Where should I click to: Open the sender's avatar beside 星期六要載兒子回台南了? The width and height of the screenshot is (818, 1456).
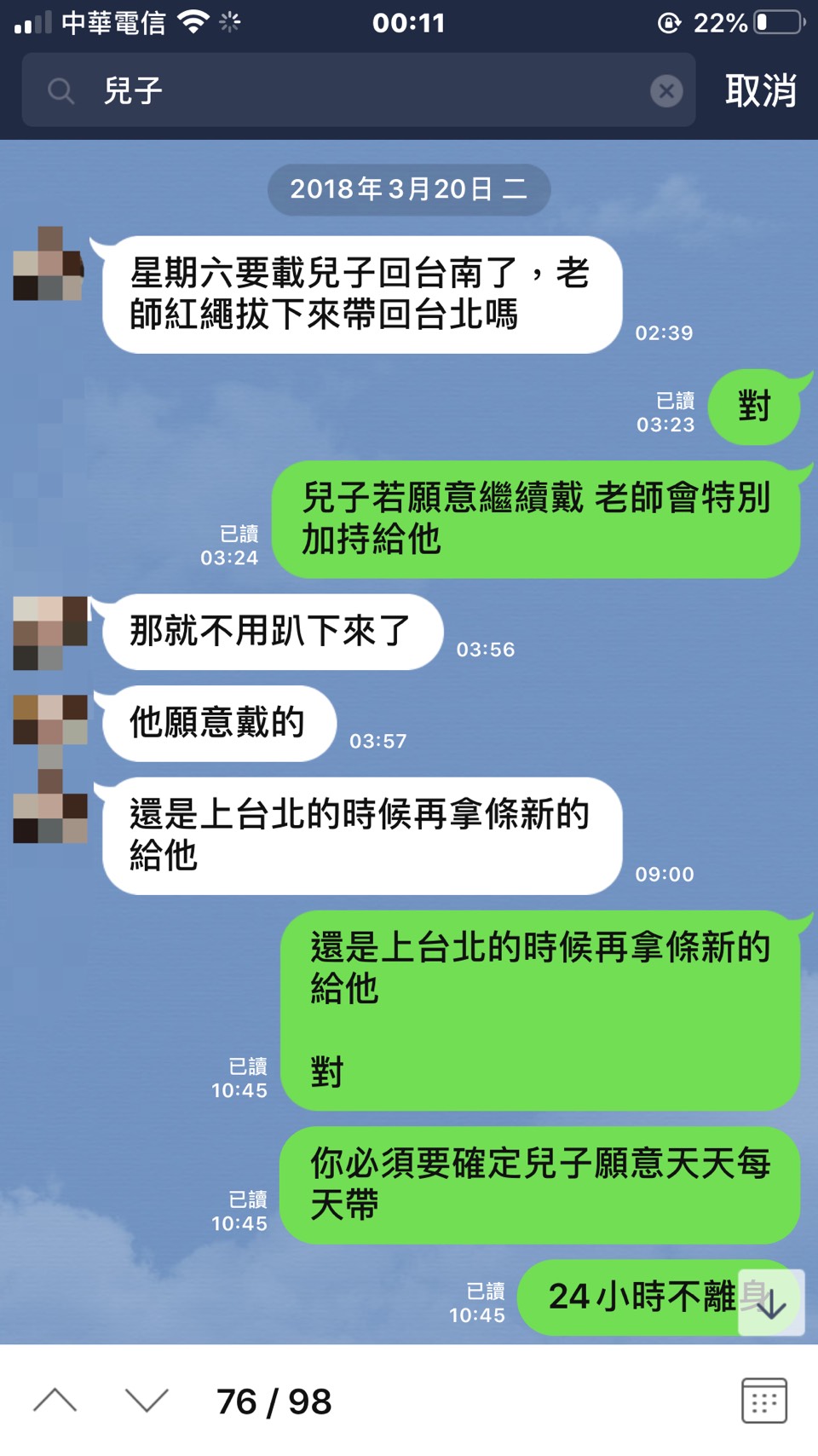point(49,263)
